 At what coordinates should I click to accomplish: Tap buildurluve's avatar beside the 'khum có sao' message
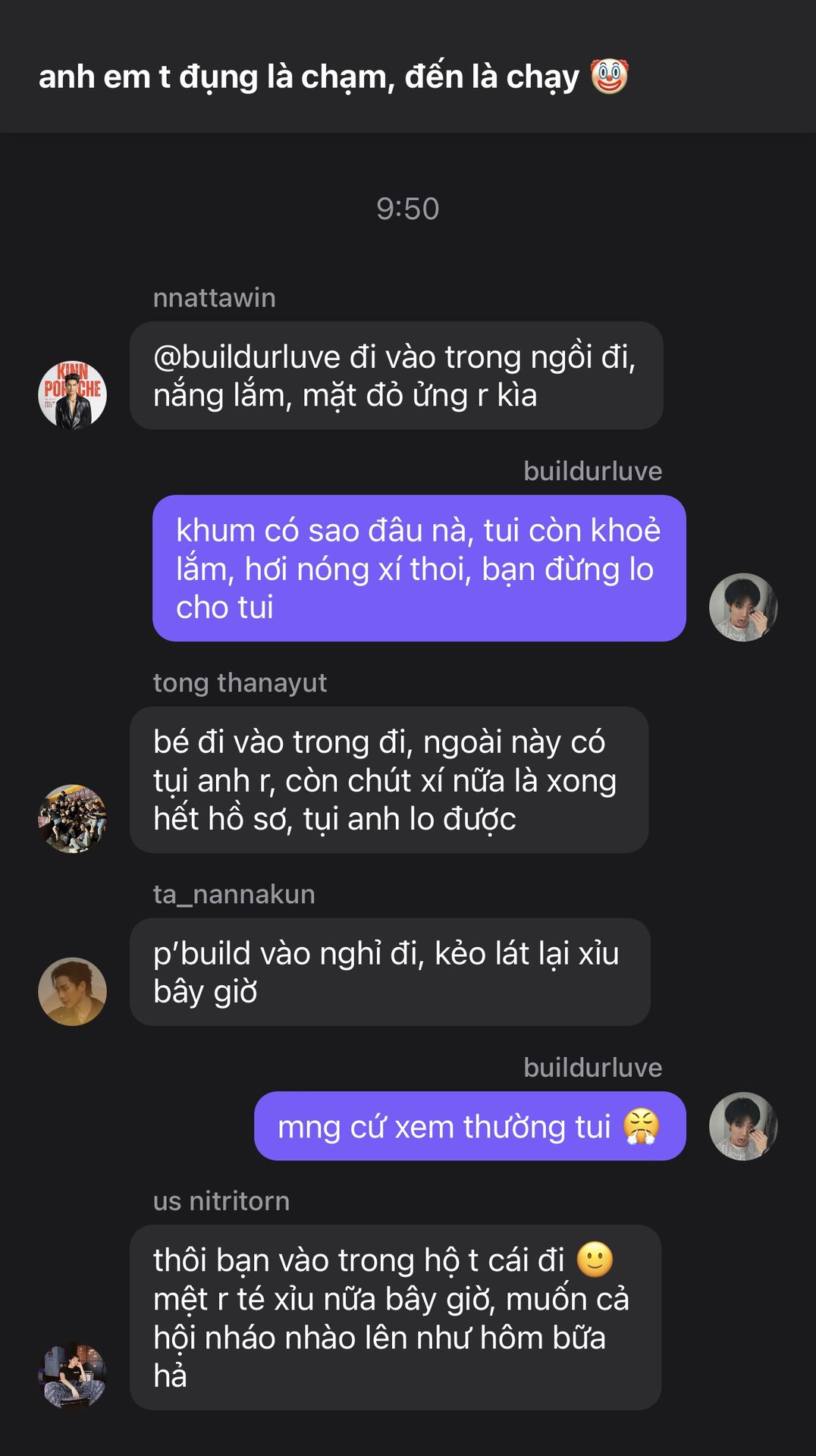[x=743, y=607]
